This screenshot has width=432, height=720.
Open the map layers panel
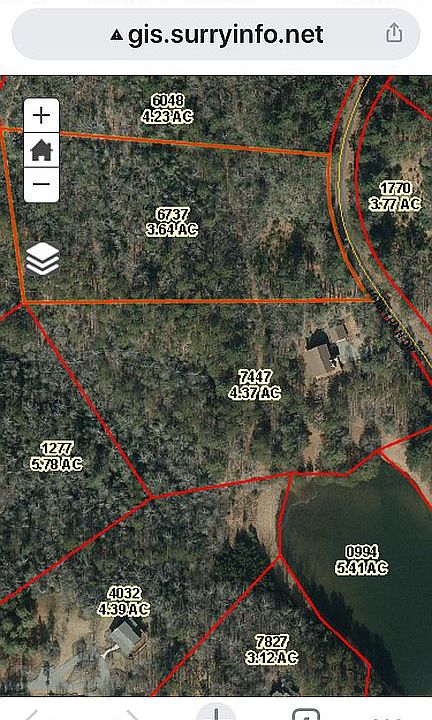pos(42,259)
